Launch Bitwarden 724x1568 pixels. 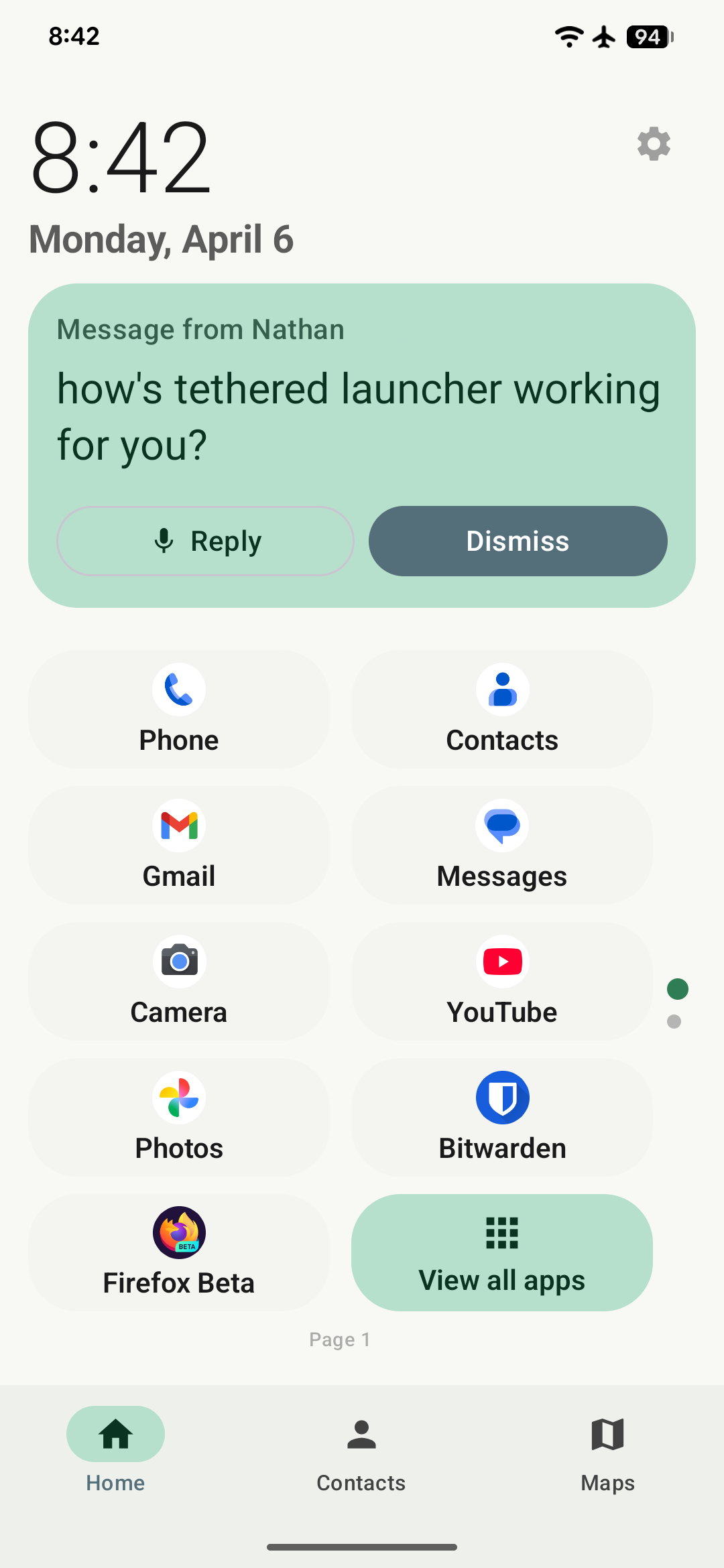(501, 1117)
